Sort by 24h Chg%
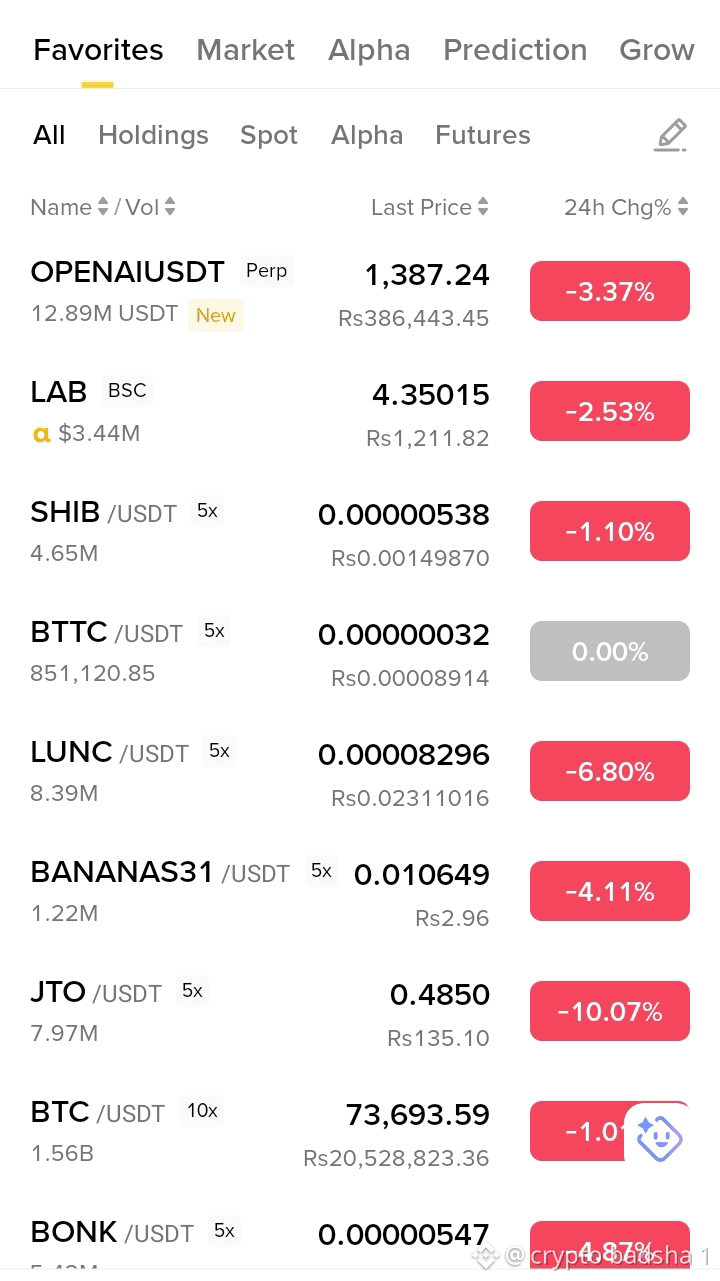 click(626, 207)
